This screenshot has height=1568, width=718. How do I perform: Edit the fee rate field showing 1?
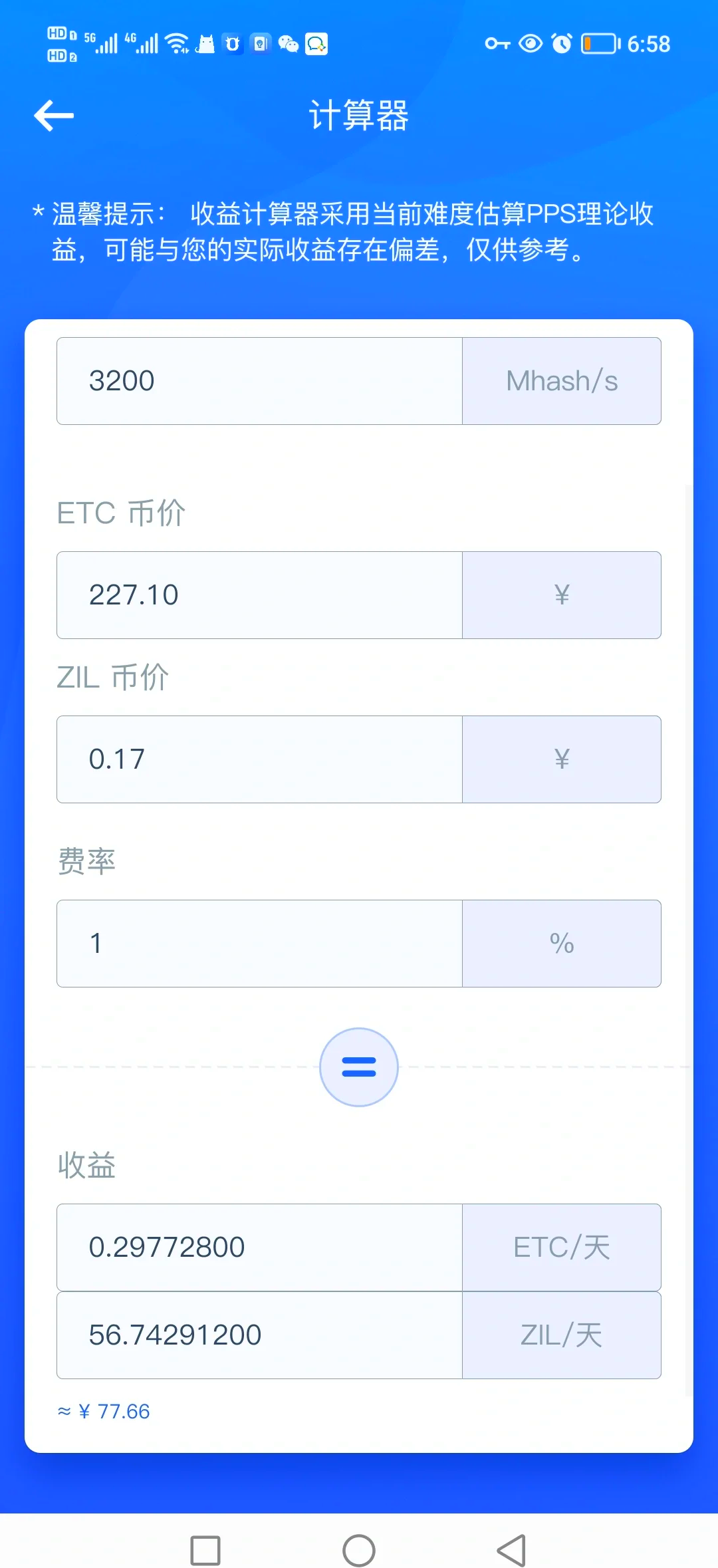[259, 944]
